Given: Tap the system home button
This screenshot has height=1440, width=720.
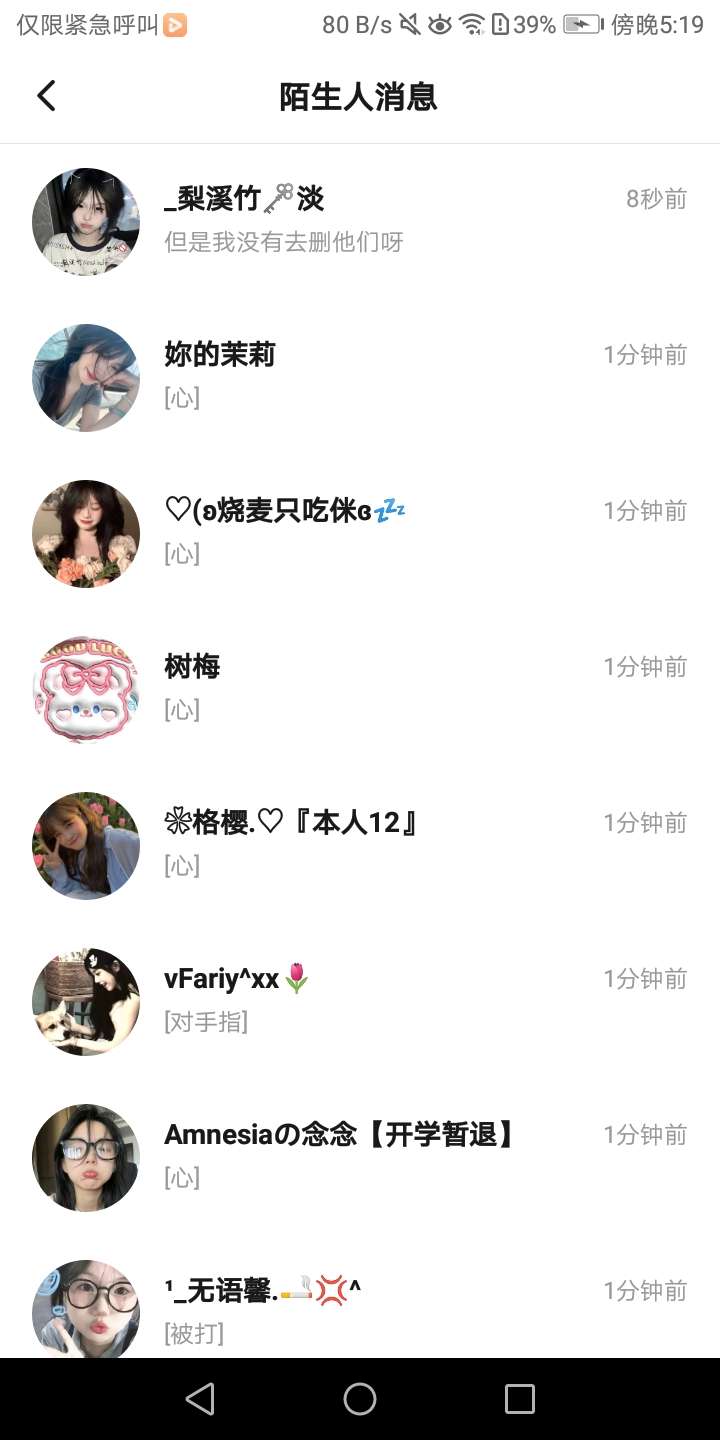Looking at the screenshot, I should click(x=360, y=1399).
